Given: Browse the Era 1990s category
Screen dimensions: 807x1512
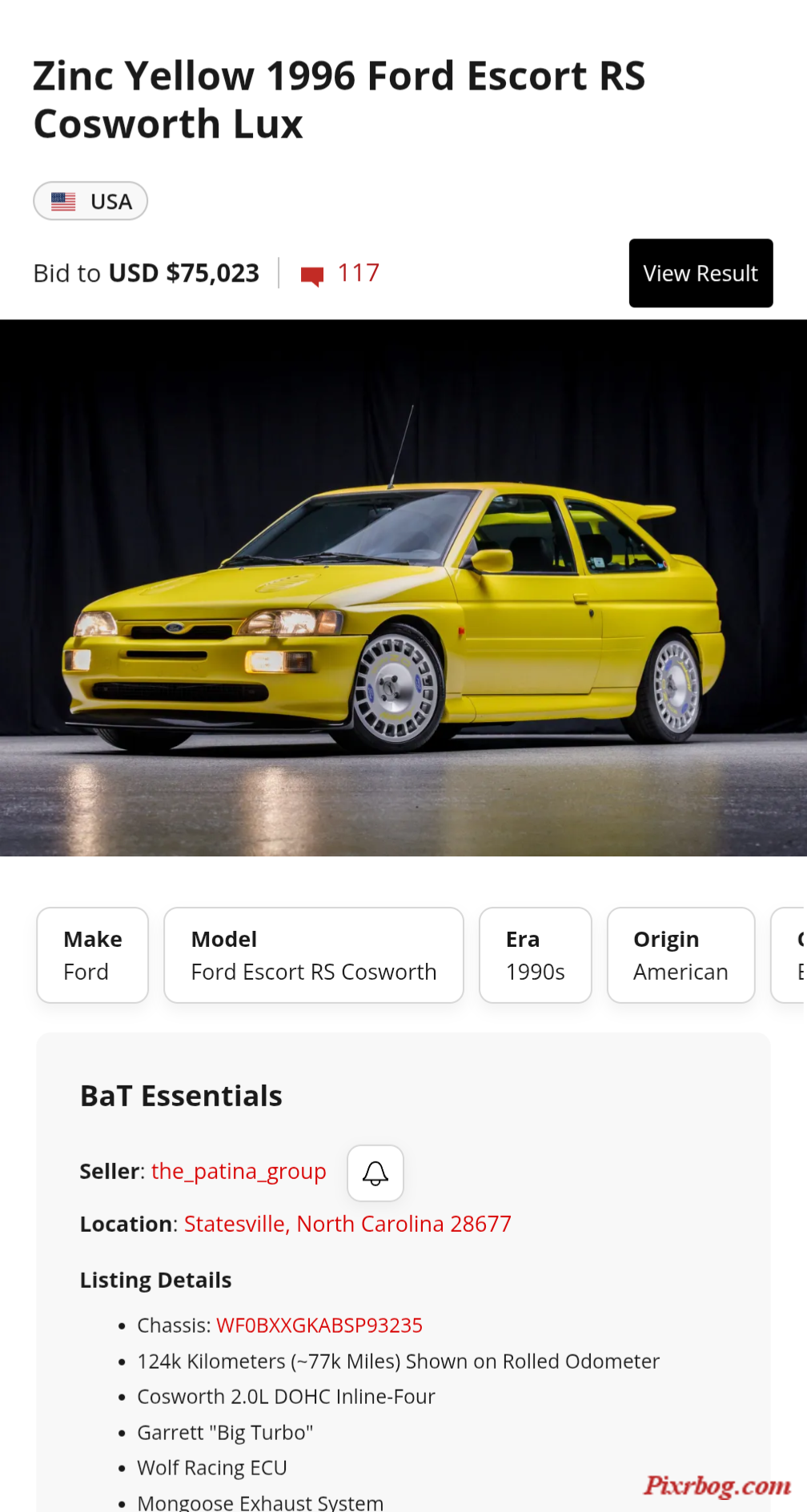Looking at the screenshot, I should [535, 955].
